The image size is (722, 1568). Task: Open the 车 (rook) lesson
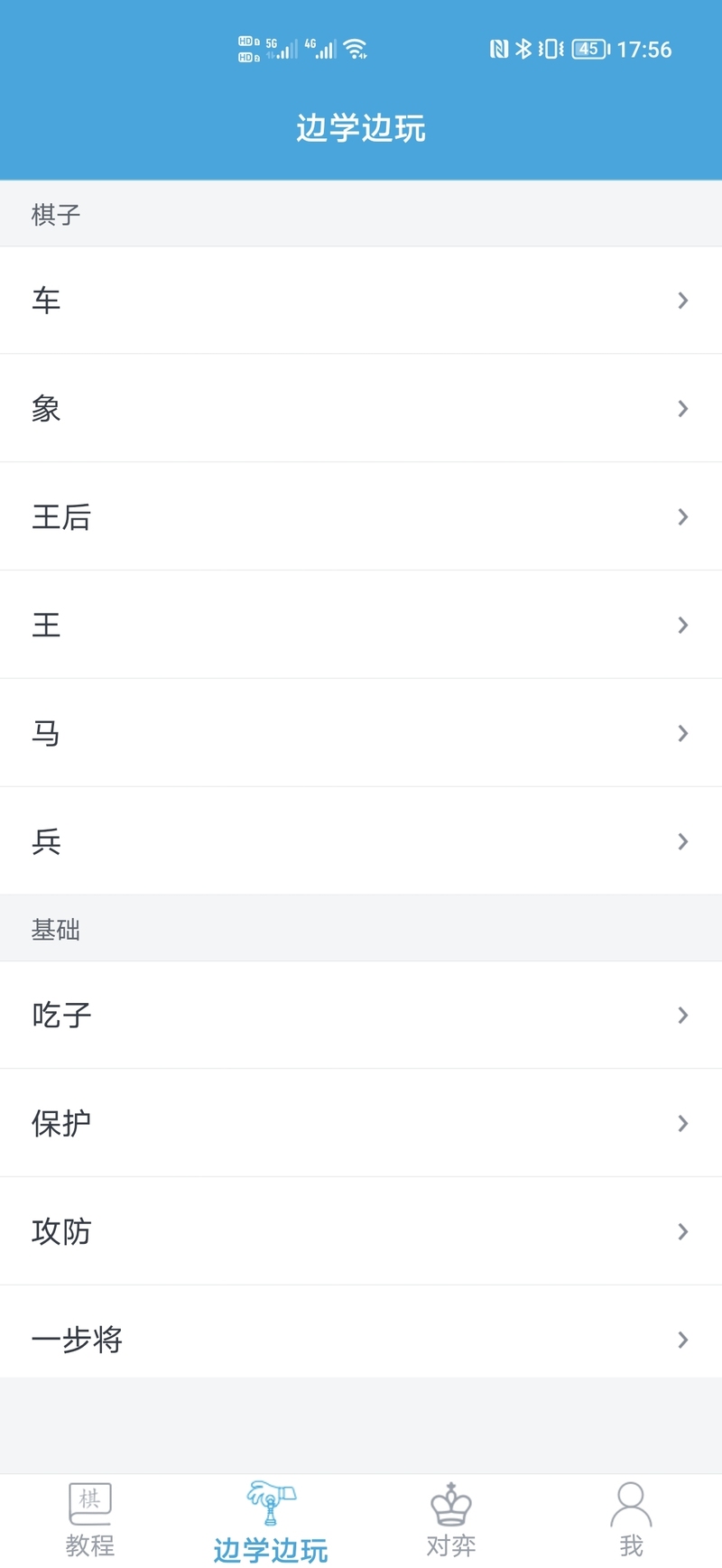361,300
